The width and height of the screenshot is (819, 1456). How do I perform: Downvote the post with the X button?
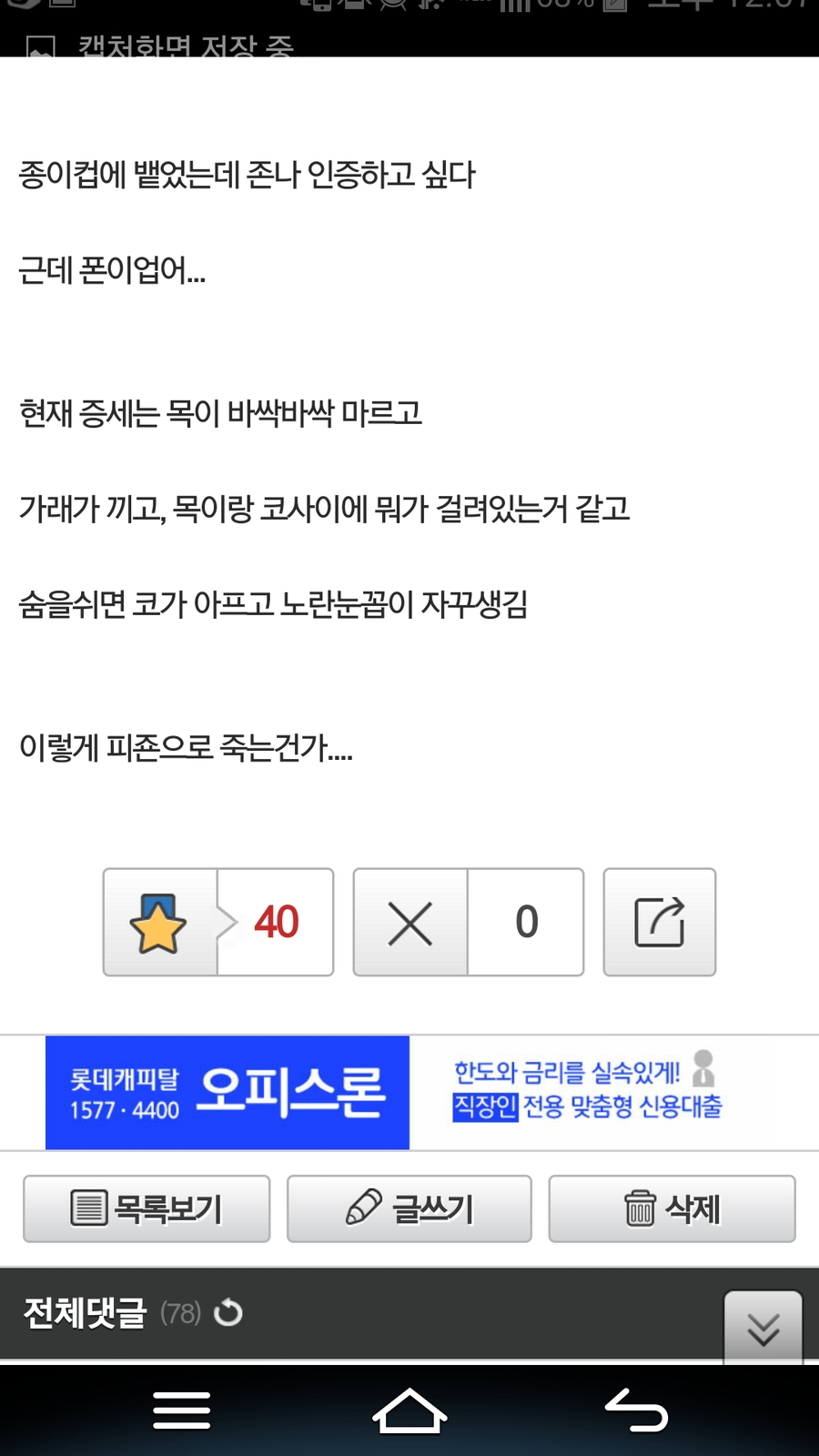410,922
